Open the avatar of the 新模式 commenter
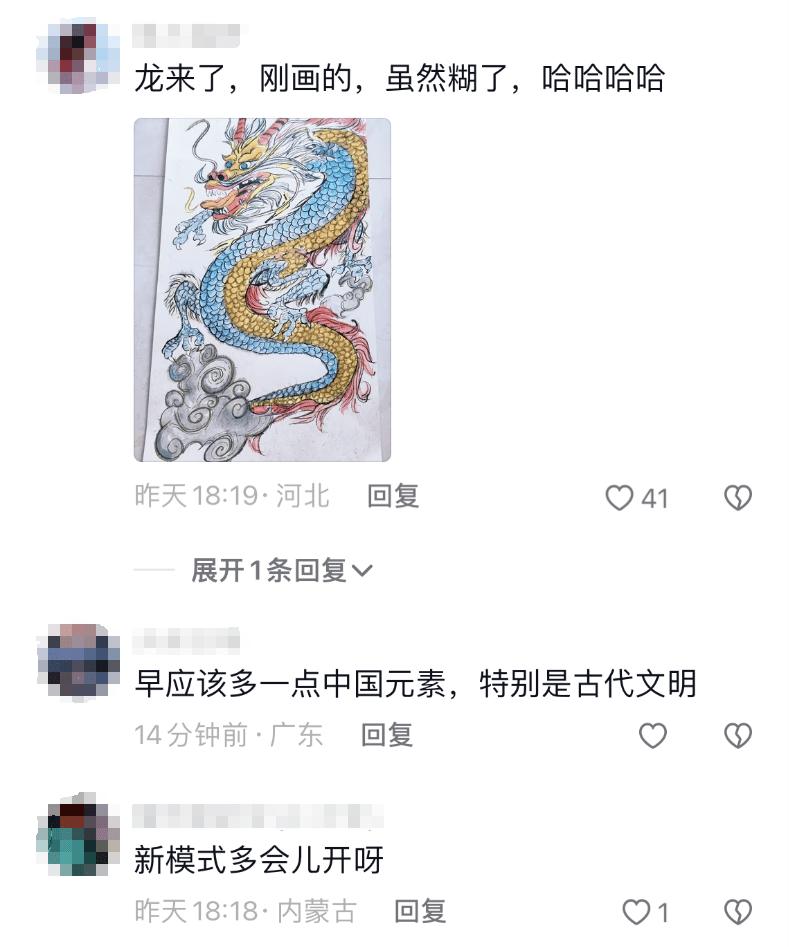Screen dimensions: 807x947 coord(78,838)
